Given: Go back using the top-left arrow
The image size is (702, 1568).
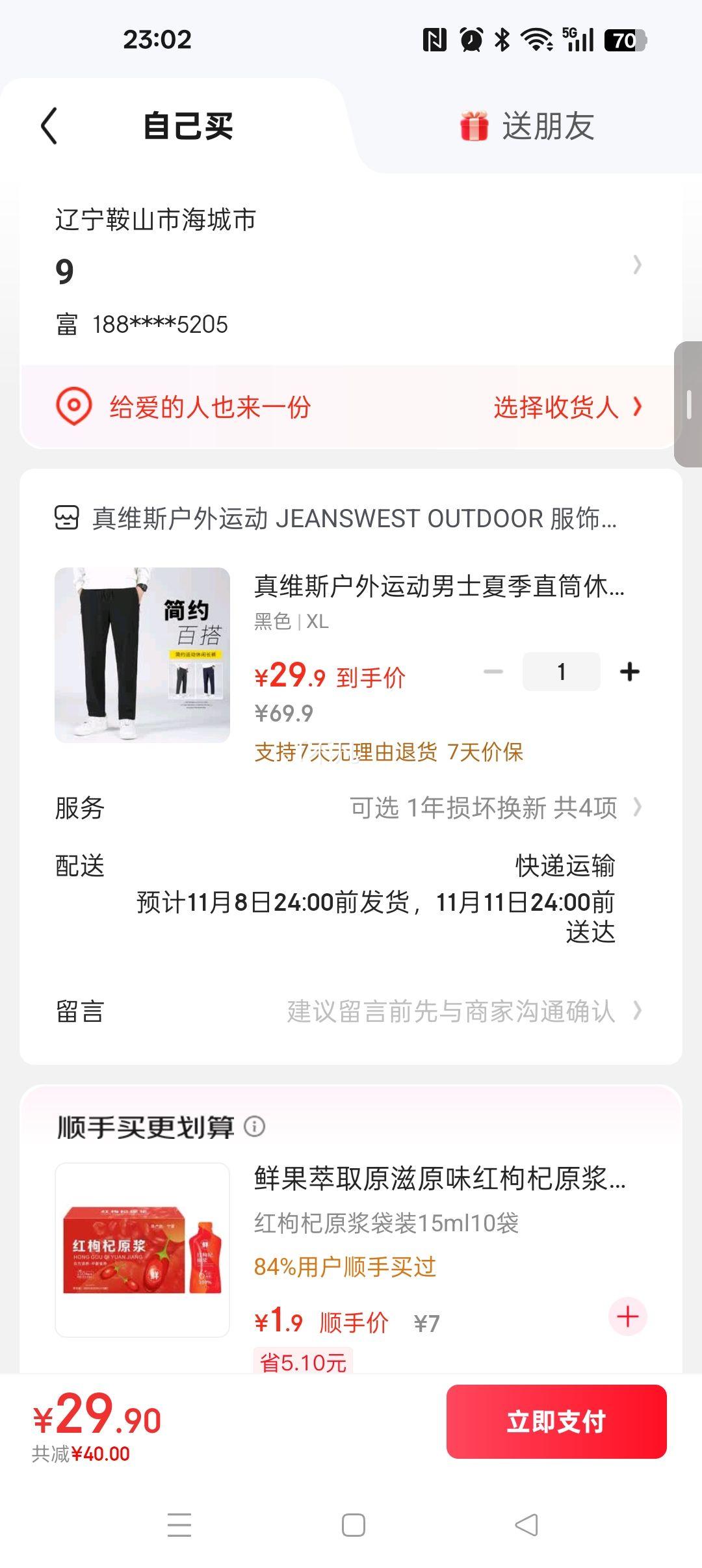Looking at the screenshot, I should 50,125.
